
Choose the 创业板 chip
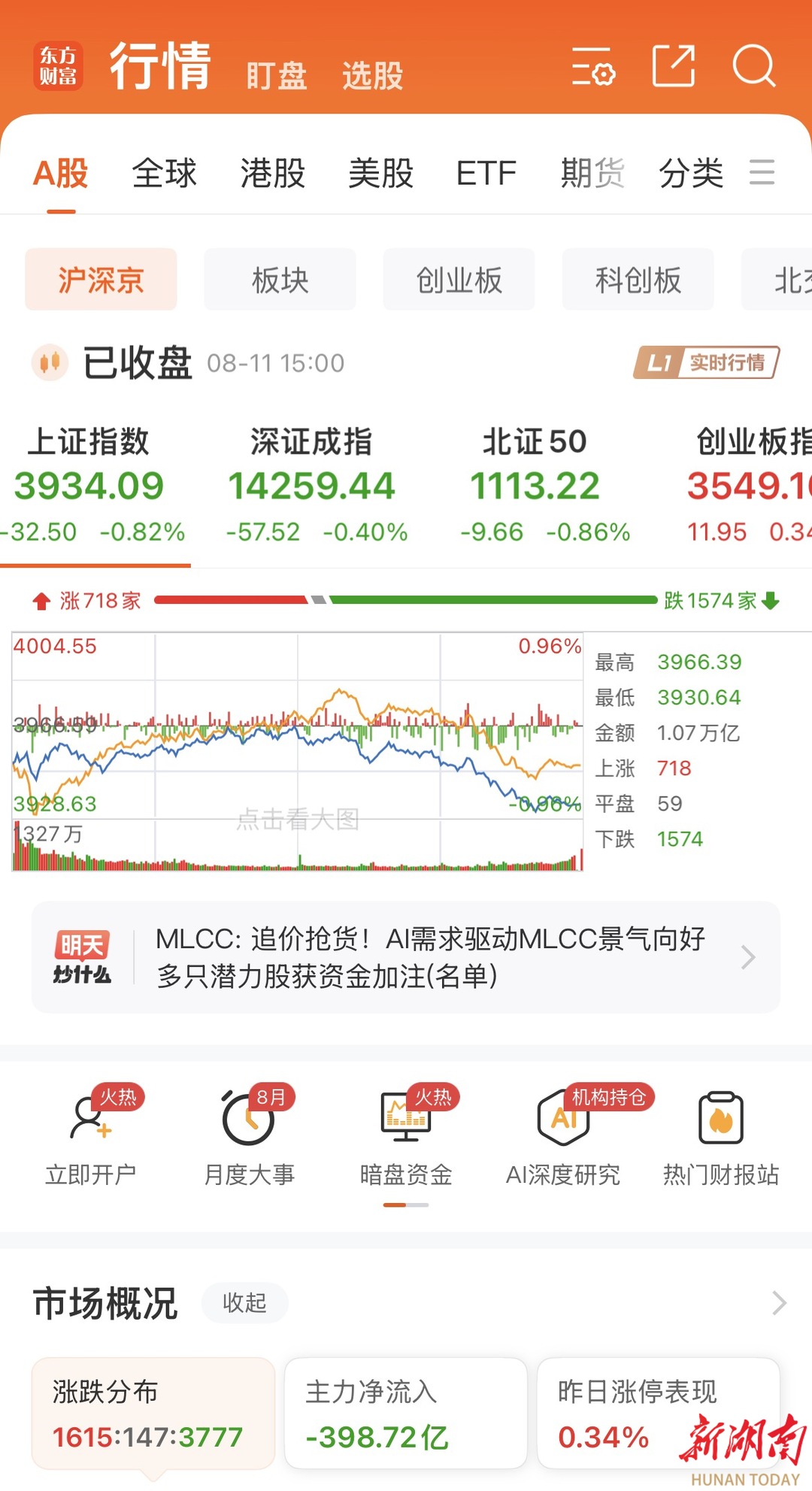tap(459, 280)
